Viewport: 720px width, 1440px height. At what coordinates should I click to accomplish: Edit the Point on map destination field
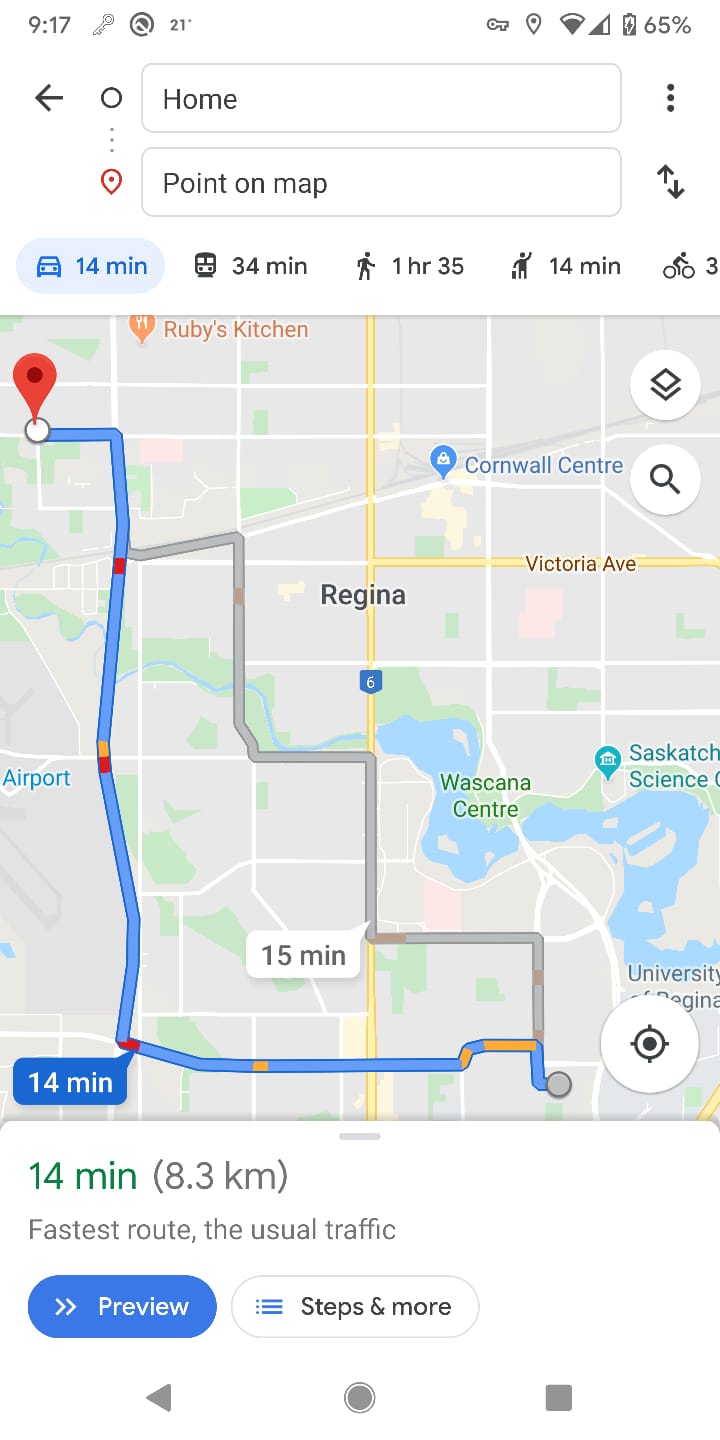tap(381, 182)
